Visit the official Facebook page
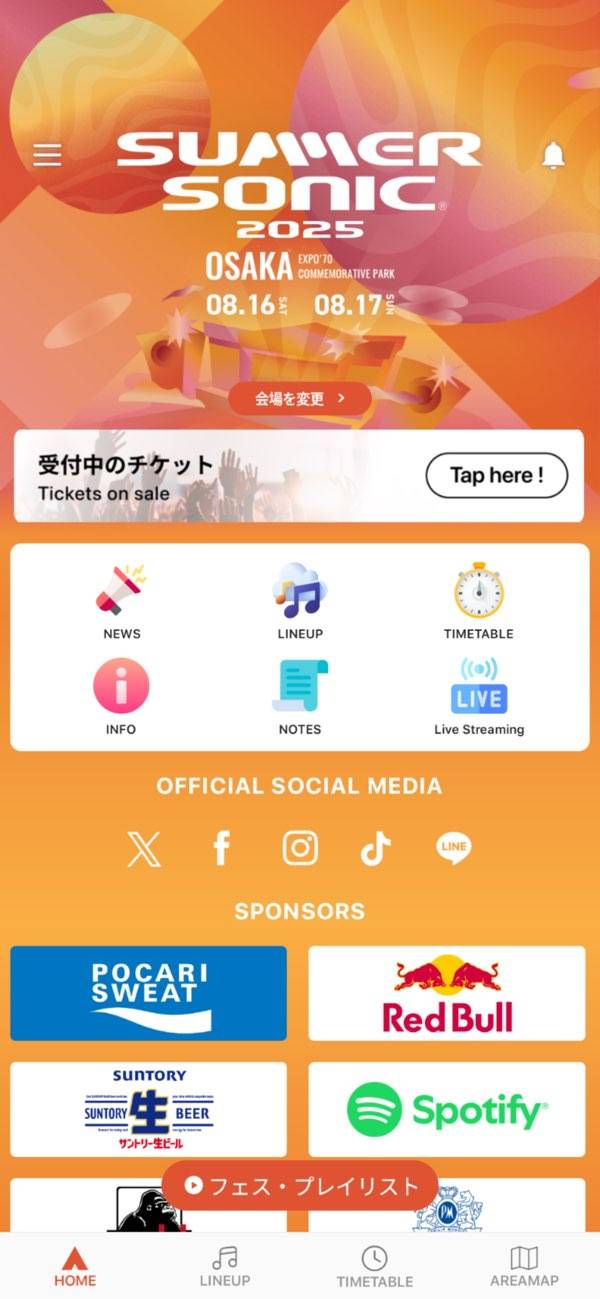 222,849
